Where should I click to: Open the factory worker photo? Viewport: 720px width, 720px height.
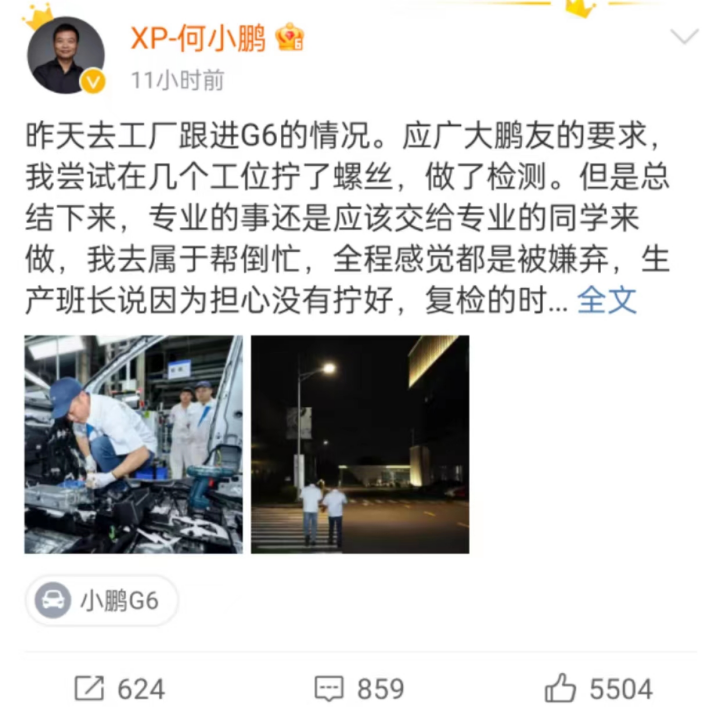coord(134,444)
